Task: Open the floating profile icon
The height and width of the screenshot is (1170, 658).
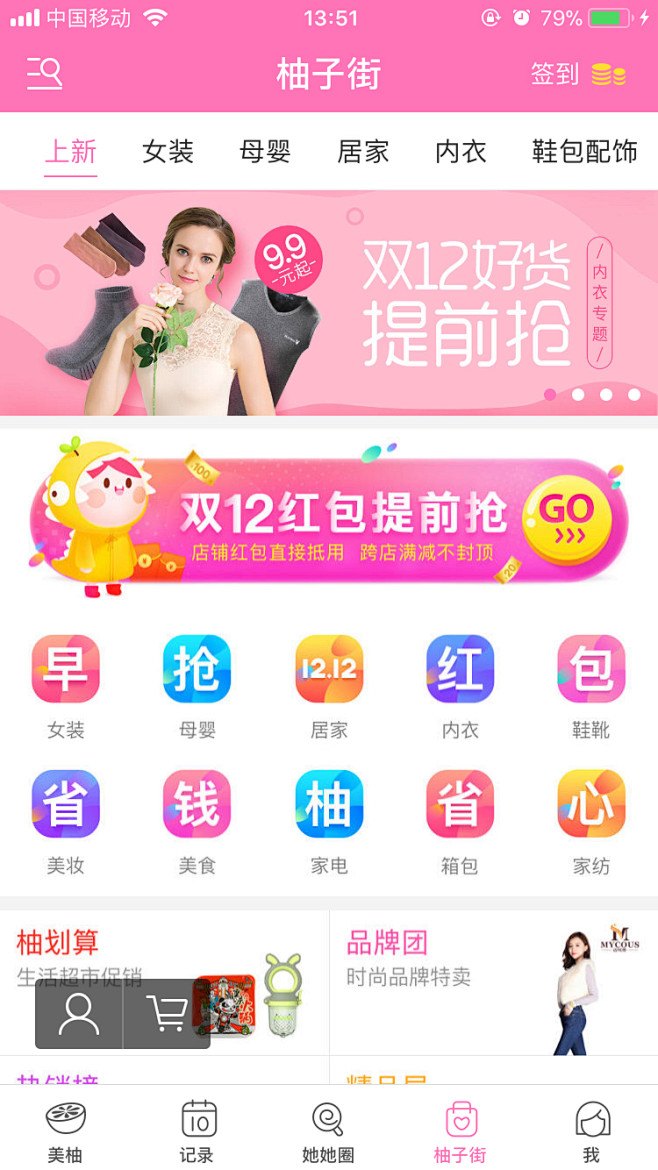Action: coord(79,1014)
